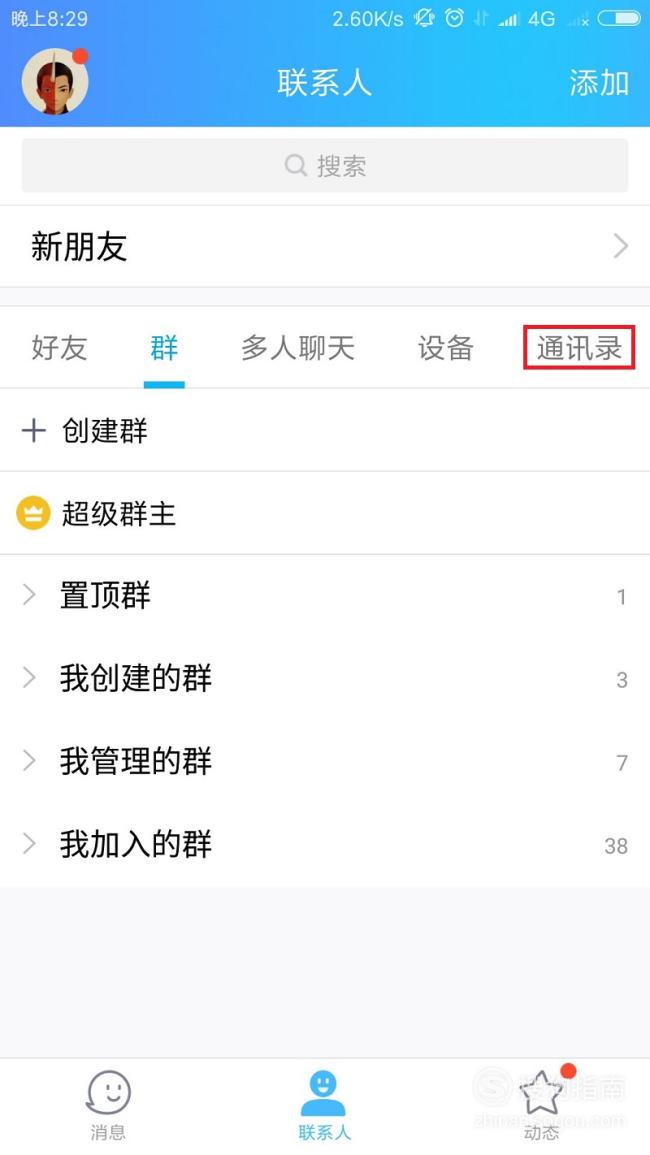The image size is (650, 1155).
Task: Go to the 消息 bottom tab
Action: pyautogui.click(x=108, y=1106)
